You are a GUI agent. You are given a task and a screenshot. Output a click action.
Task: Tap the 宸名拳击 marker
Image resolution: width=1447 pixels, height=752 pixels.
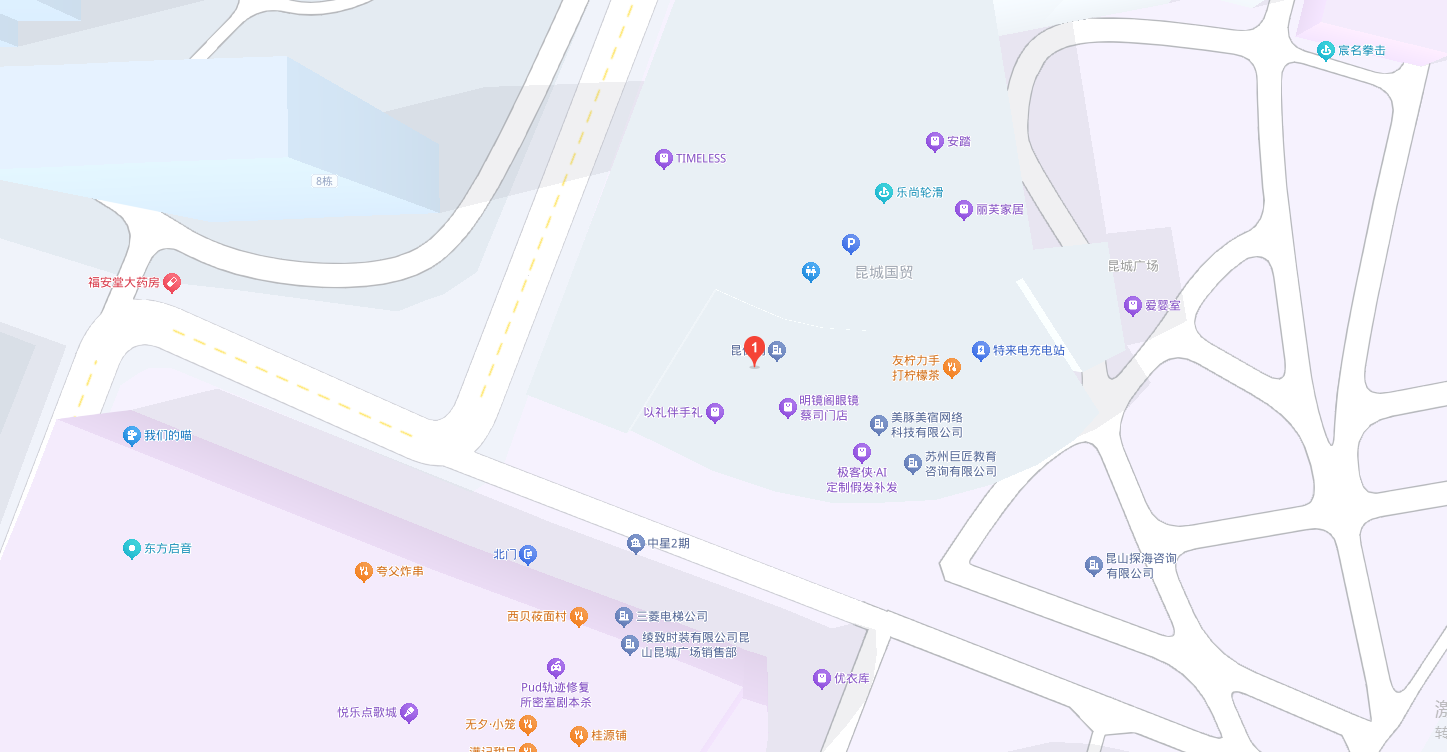pyautogui.click(x=1326, y=50)
